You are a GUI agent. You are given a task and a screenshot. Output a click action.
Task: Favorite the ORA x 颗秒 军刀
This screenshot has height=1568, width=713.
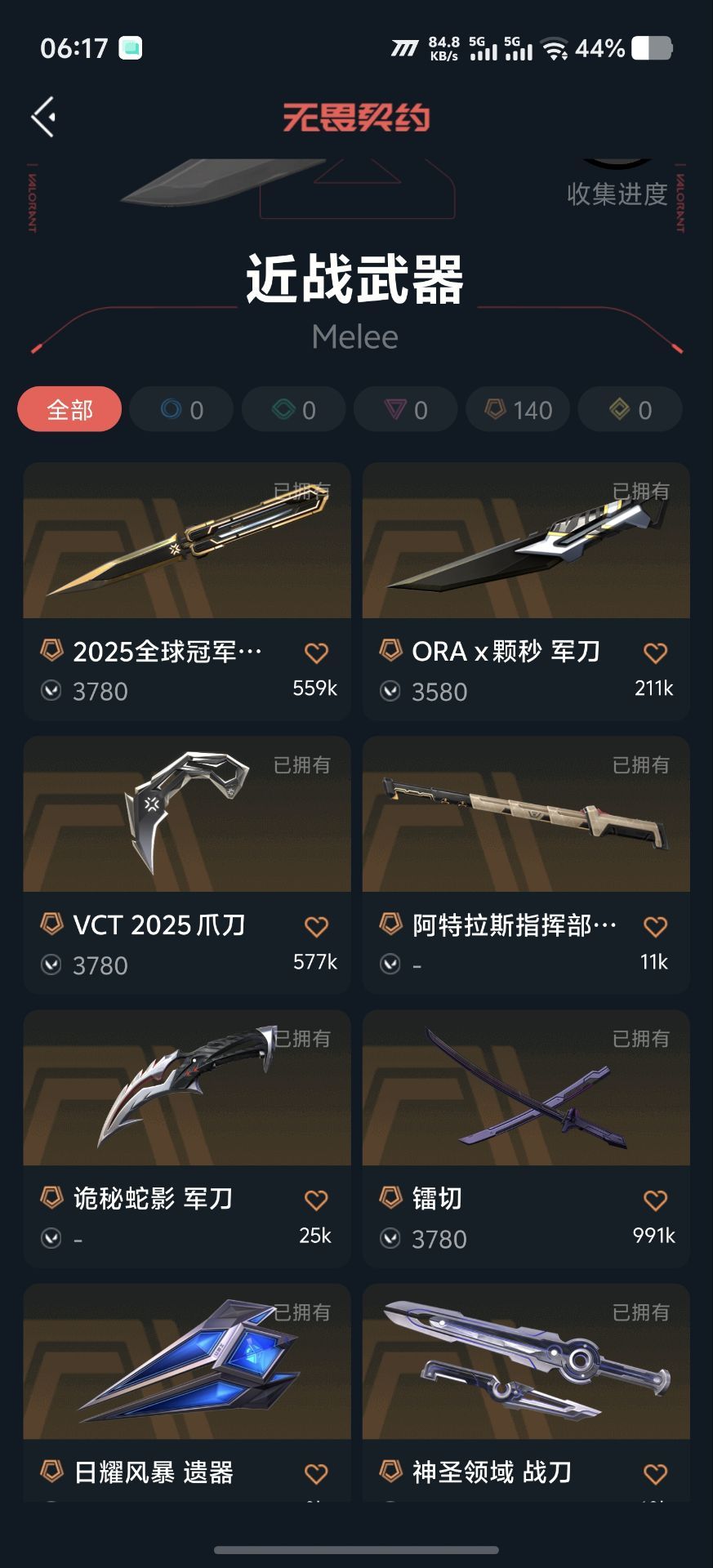click(x=655, y=653)
